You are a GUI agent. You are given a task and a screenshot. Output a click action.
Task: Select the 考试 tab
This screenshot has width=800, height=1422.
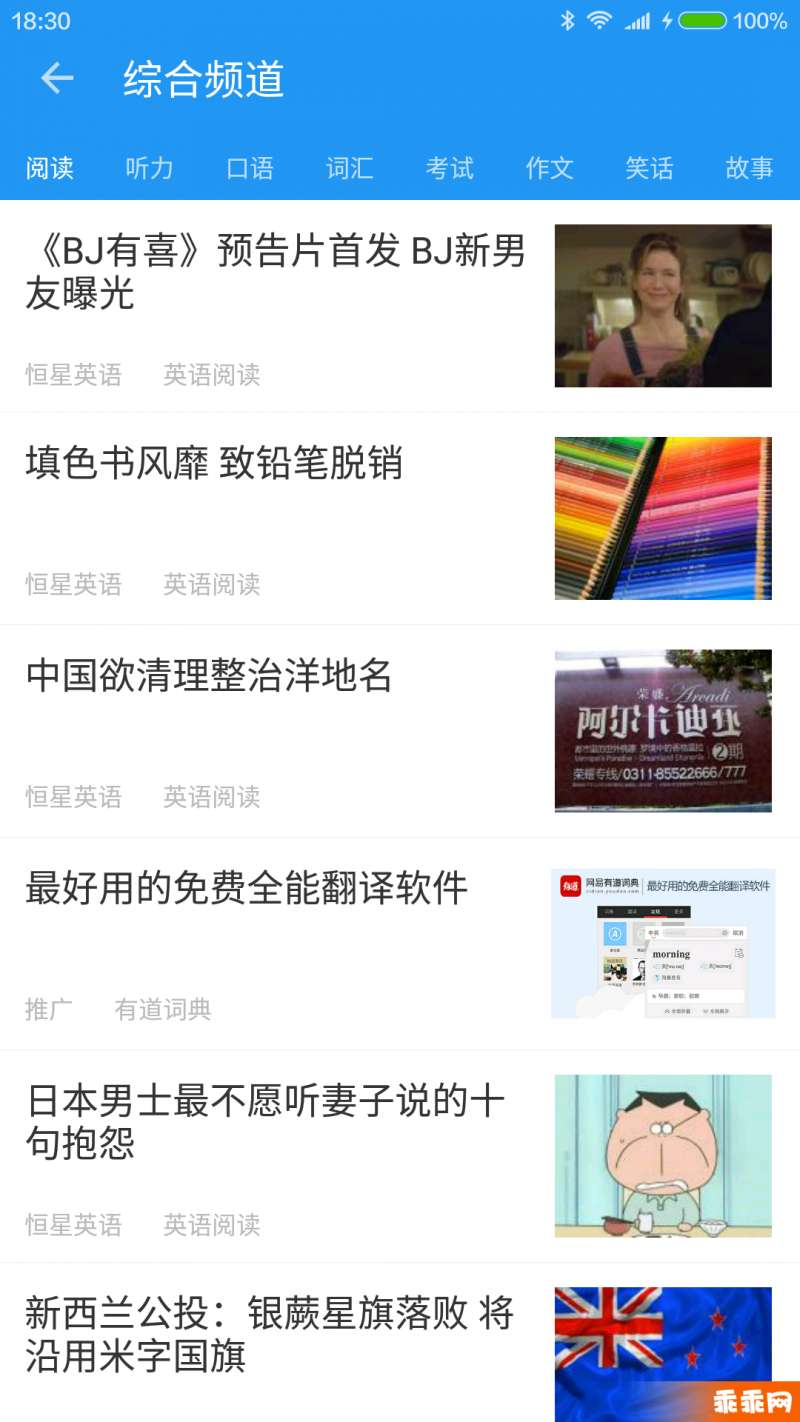pyautogui.click(x=450, y=168)
